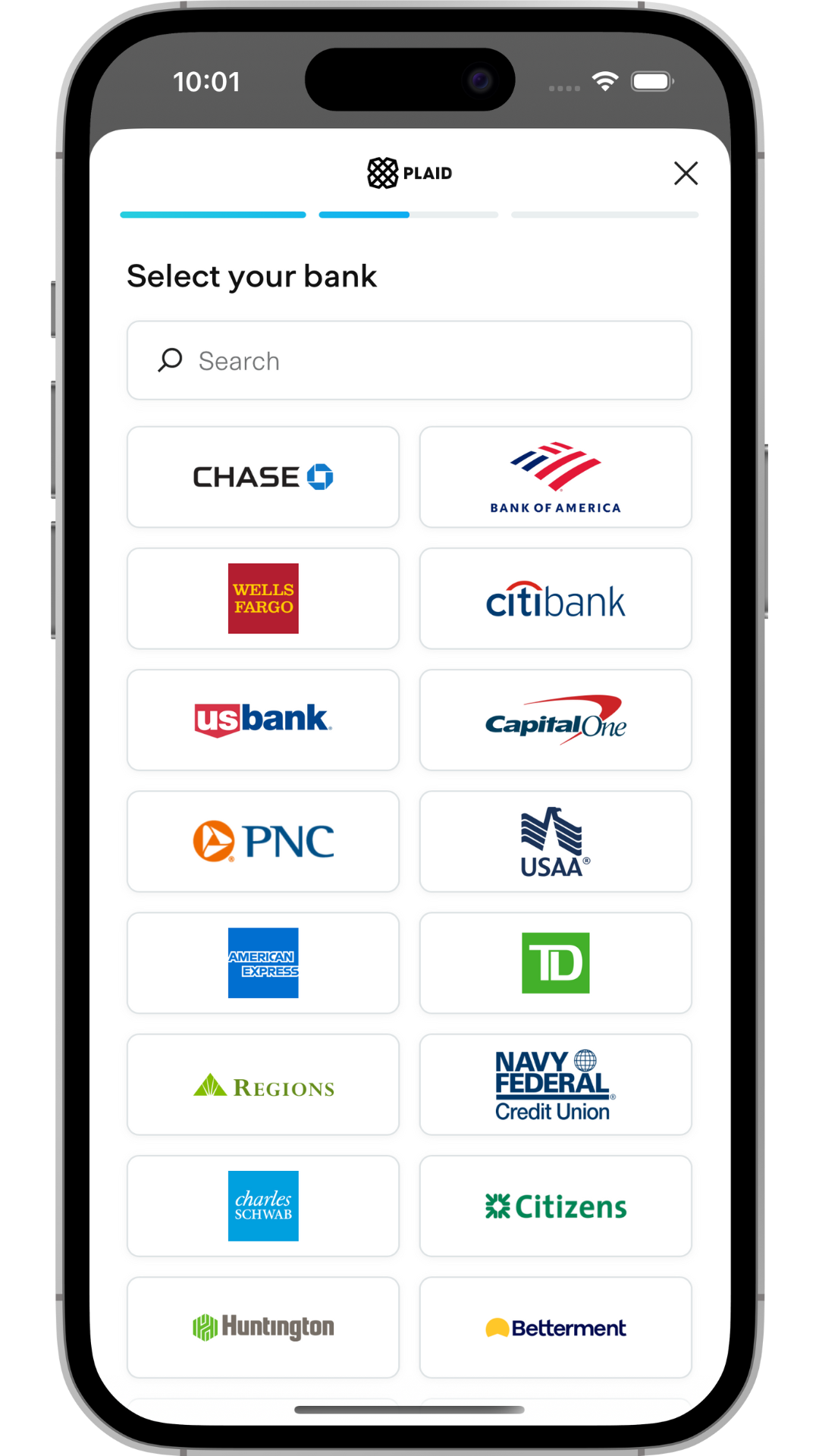Select Citibank
The image size is (819, 1456).
pos(555,598)
